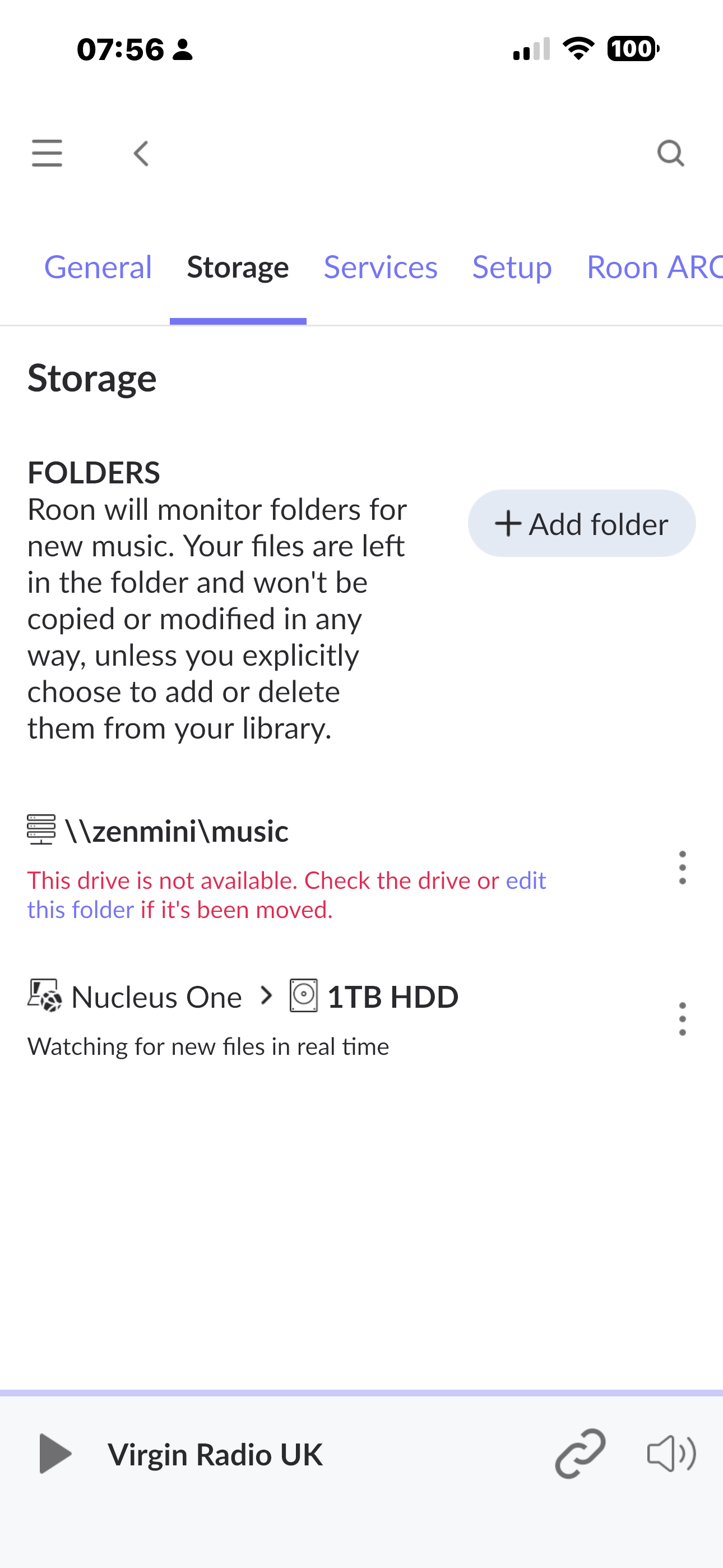Open the Virgin Radio UK now playing bar

click(x=215, y=1455)
